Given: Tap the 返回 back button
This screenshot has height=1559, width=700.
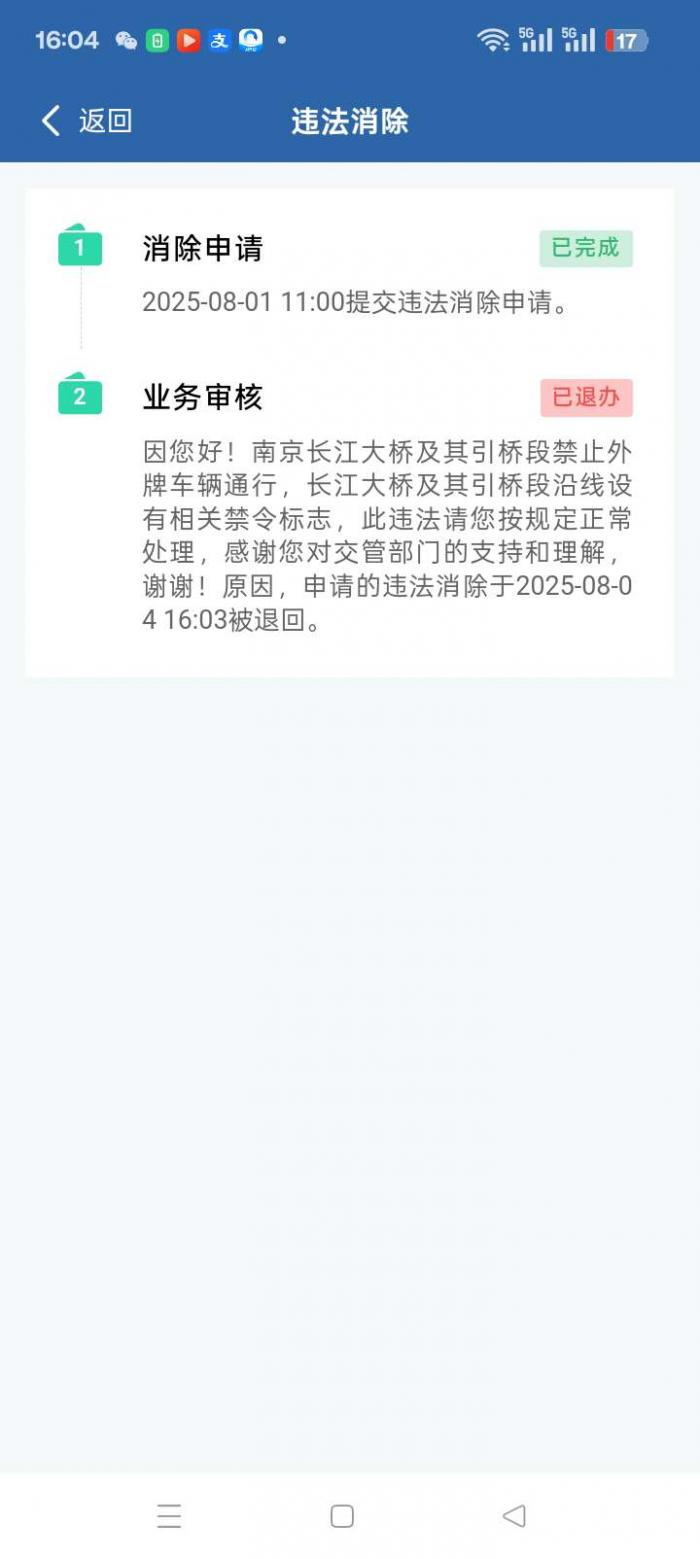Looking at the screenshot, I should point(86,121).
